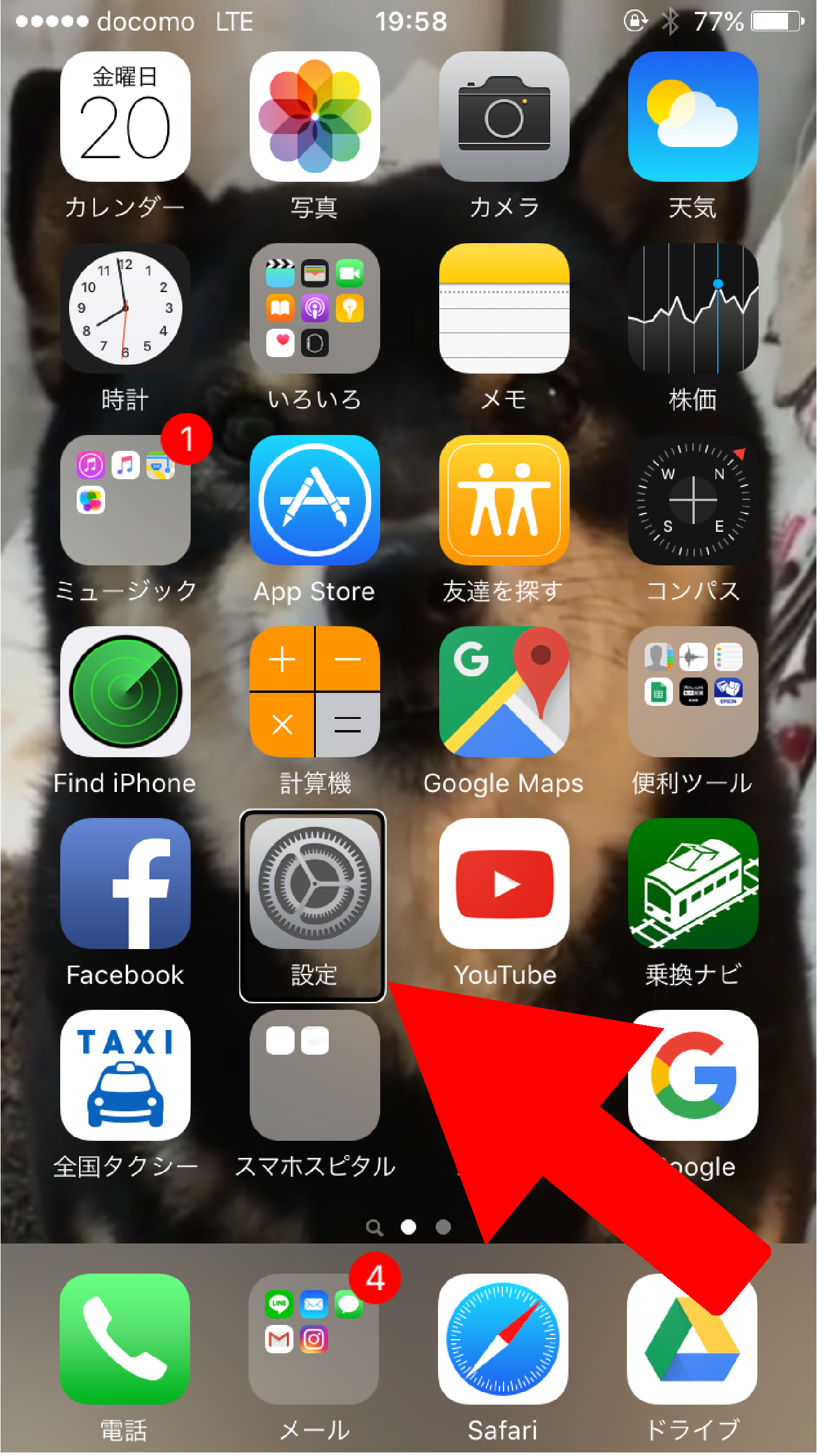817x1456 pixels.
Task: Open the いろいろ folder
Action: [x=315, y=307]
